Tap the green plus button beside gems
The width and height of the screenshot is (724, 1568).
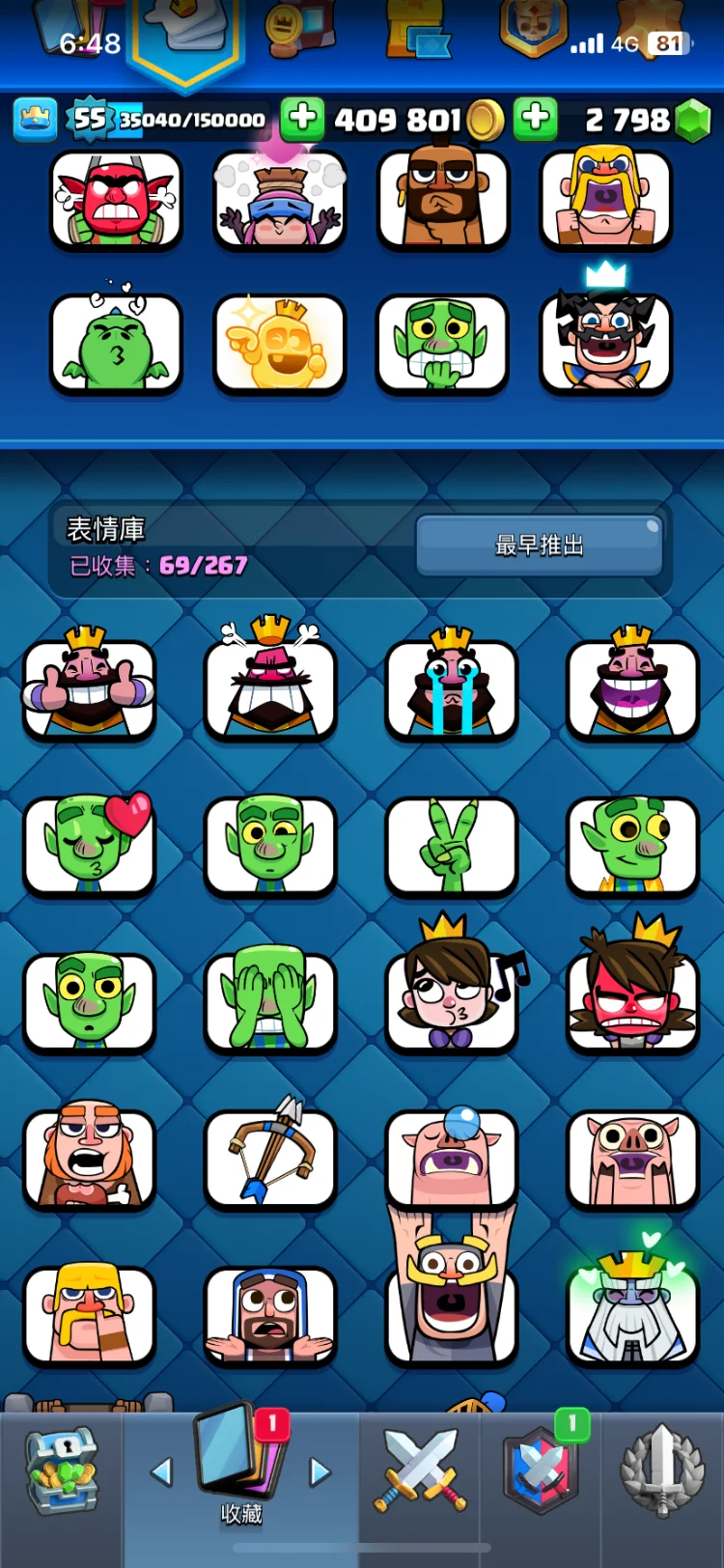536,120
